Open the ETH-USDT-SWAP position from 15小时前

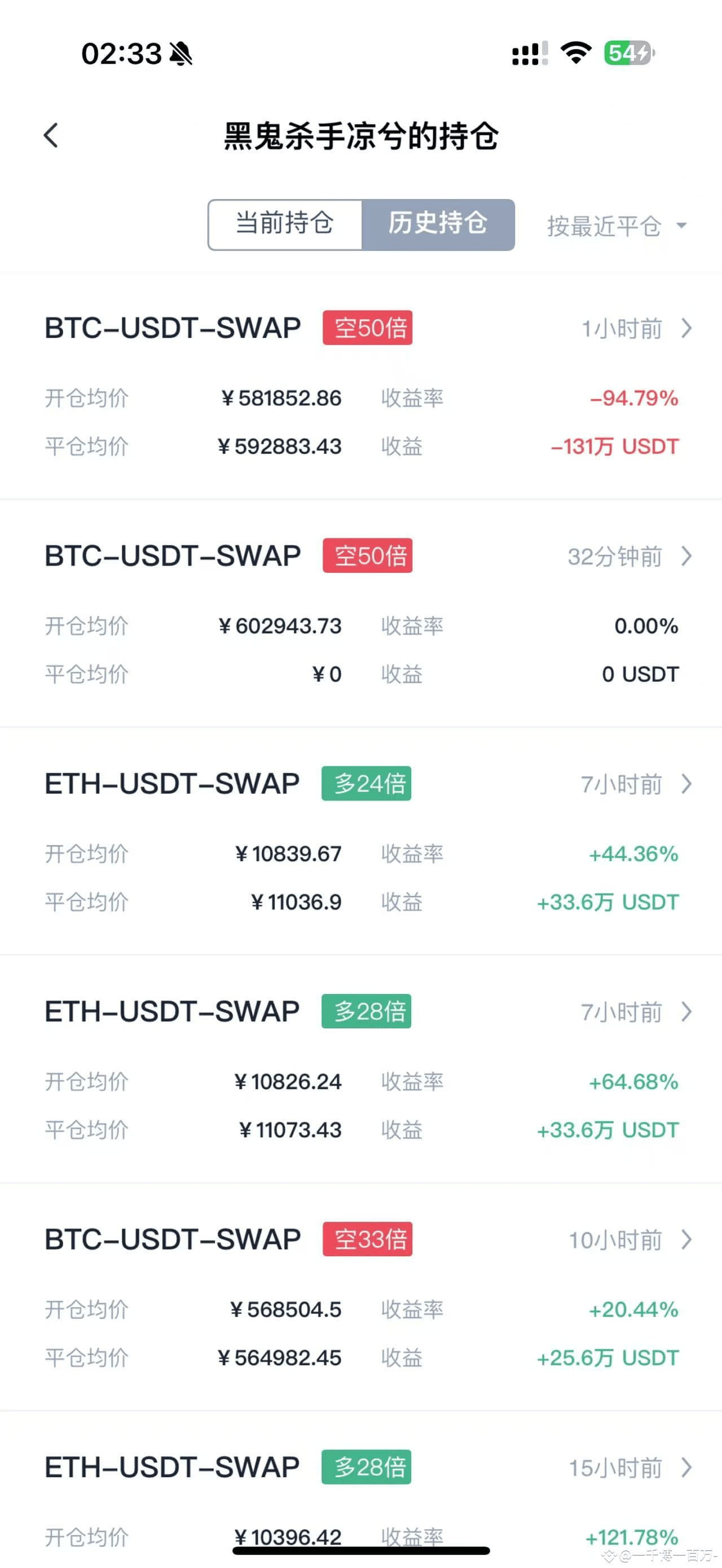361,1490
